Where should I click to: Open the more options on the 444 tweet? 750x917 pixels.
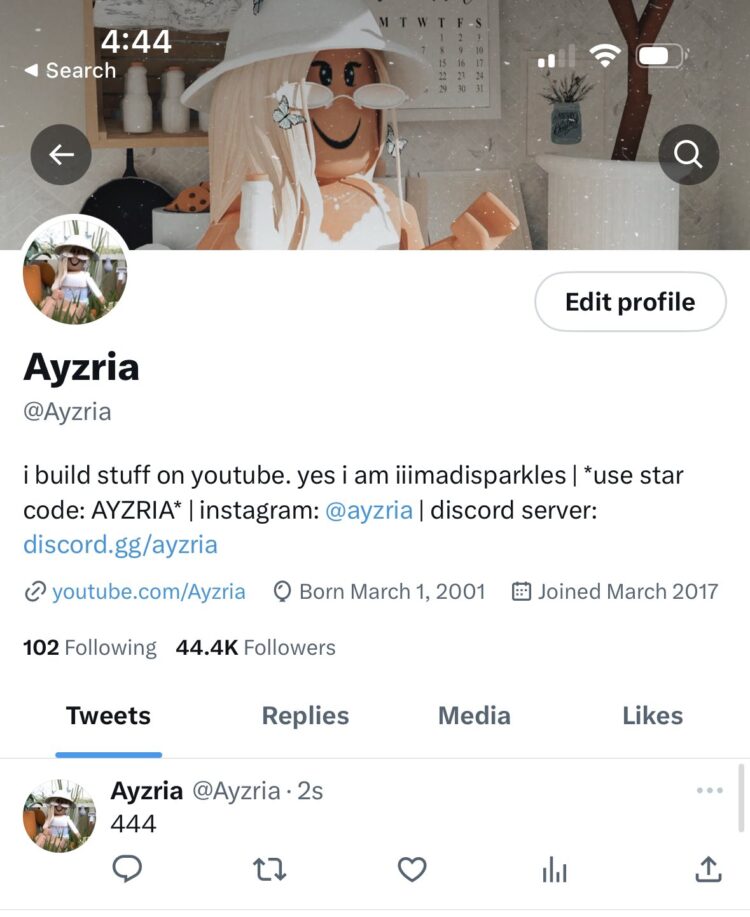click(x=708, y=791)
